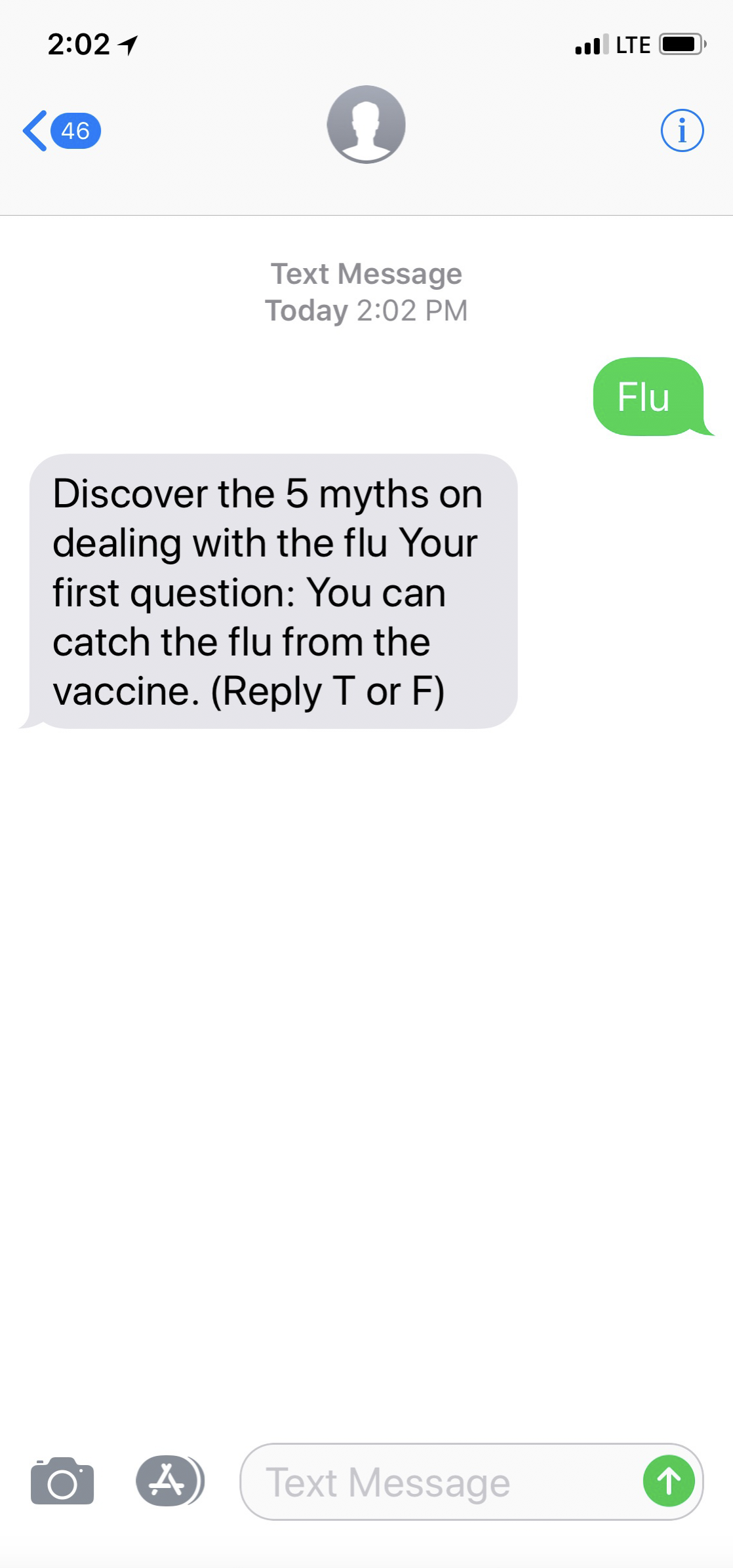This screenshot has width=733, height=1568.
Task: Open the contact avatar at top
Action: click(366, 125)
